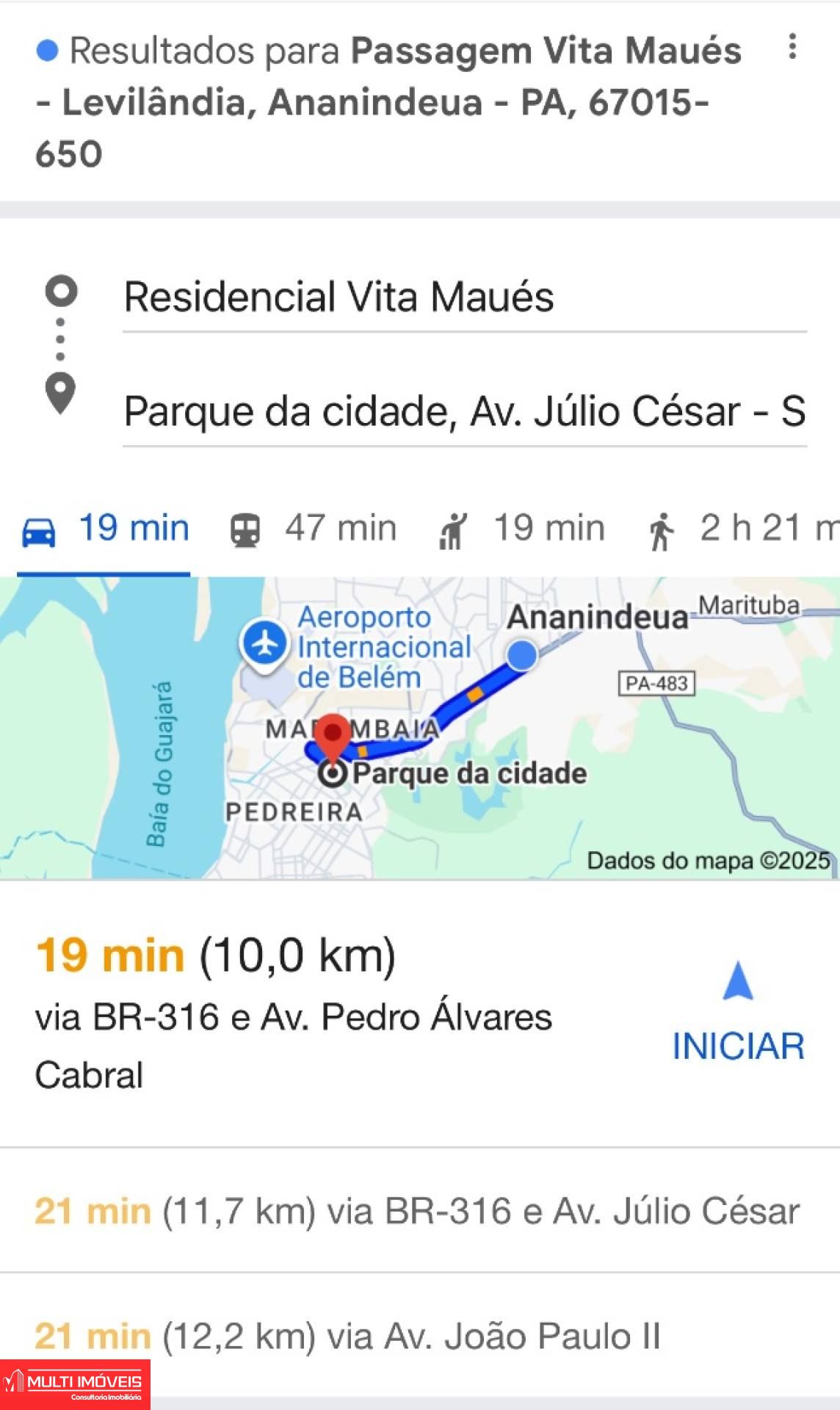Switch to the walking tab, 2 h 21
The image size is (840, 1410).
click(x=742, y=529)
